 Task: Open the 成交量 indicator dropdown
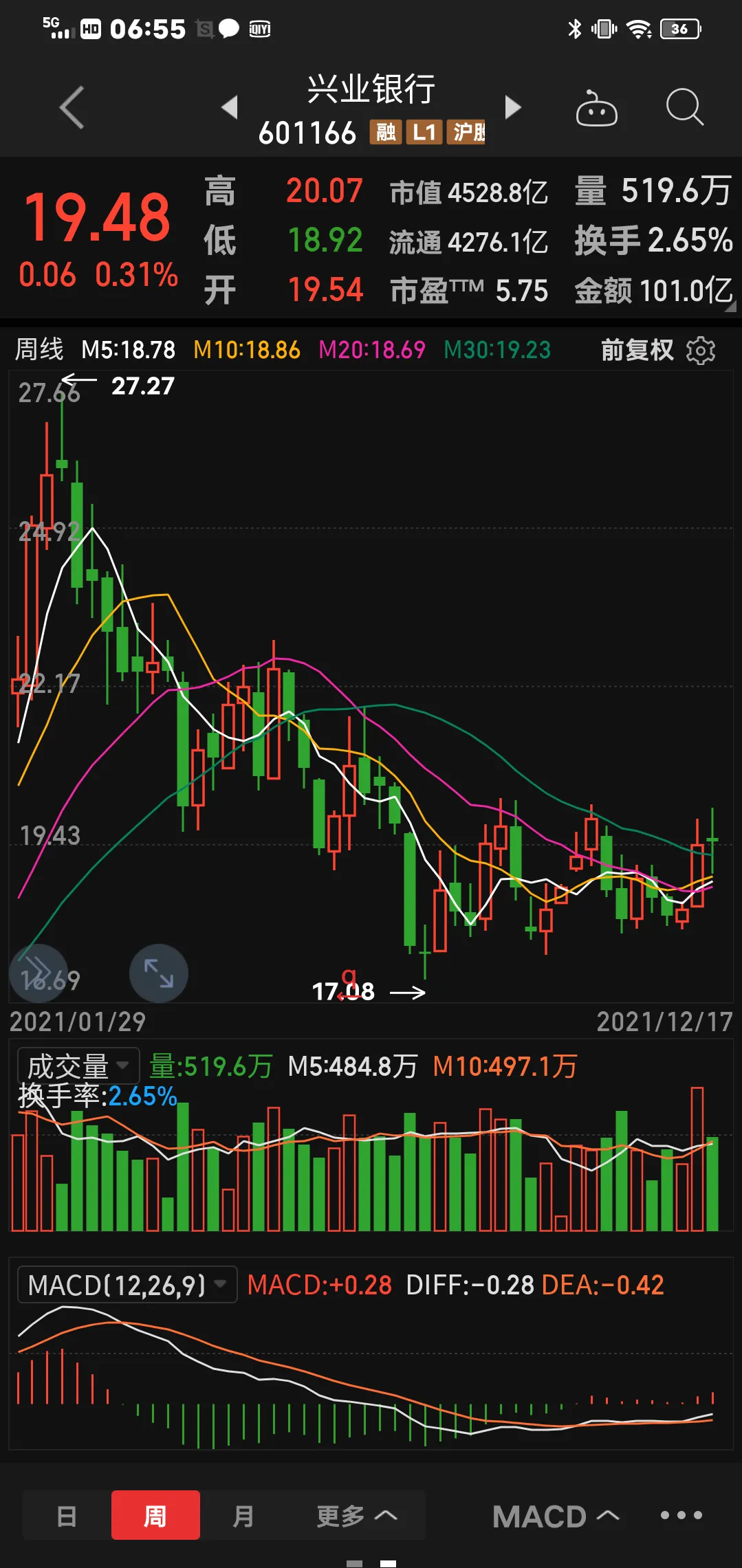pos(78,1066)
